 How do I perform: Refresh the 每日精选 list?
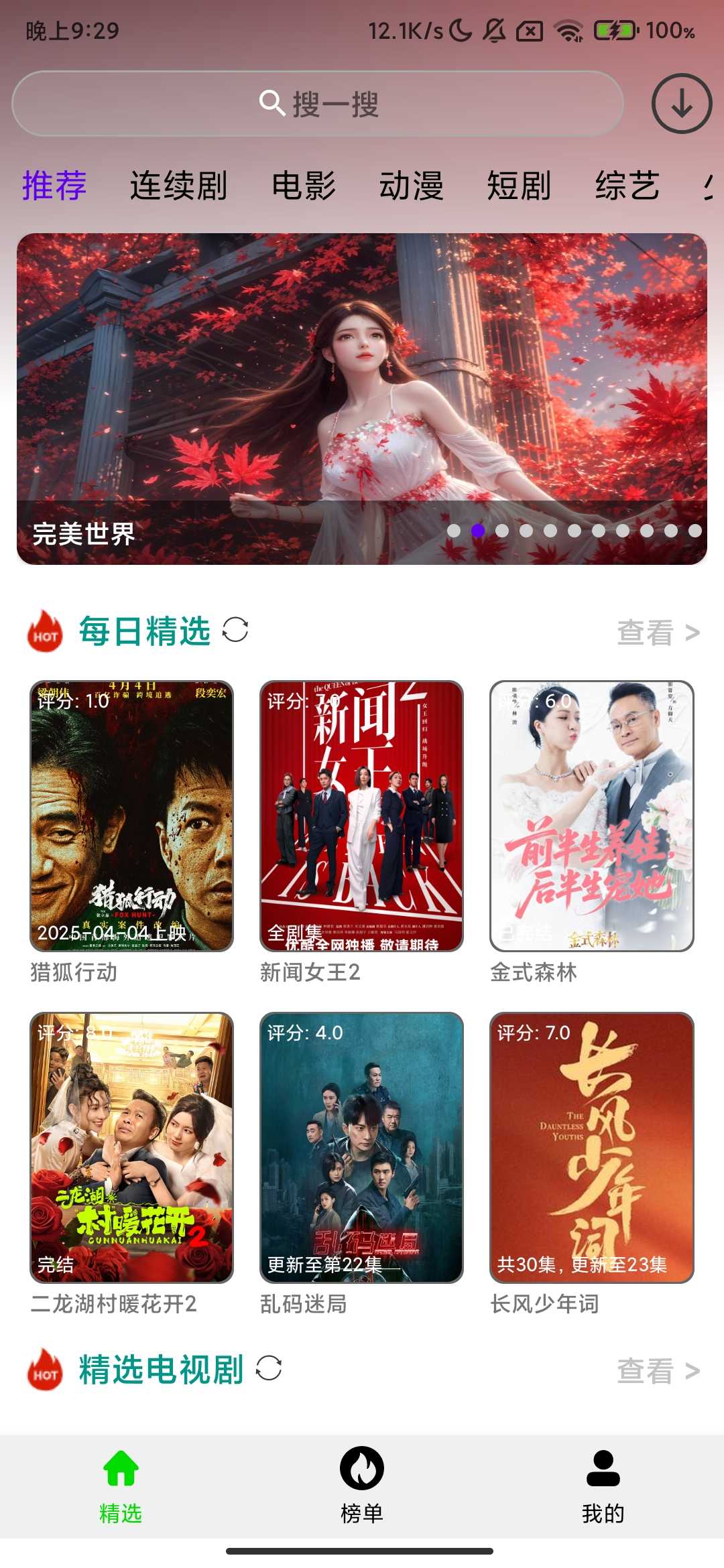pos(235,630)
